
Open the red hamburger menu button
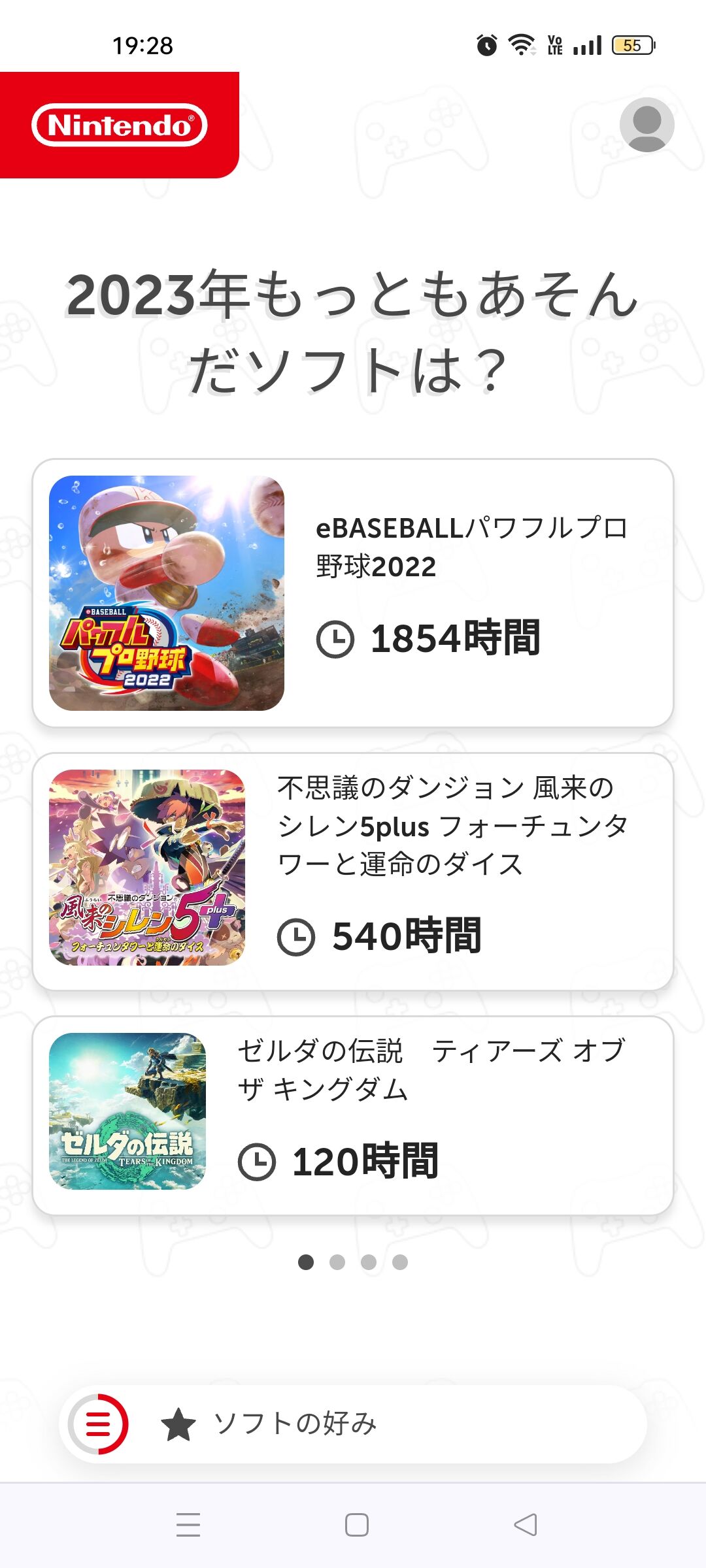[99, 1424]
